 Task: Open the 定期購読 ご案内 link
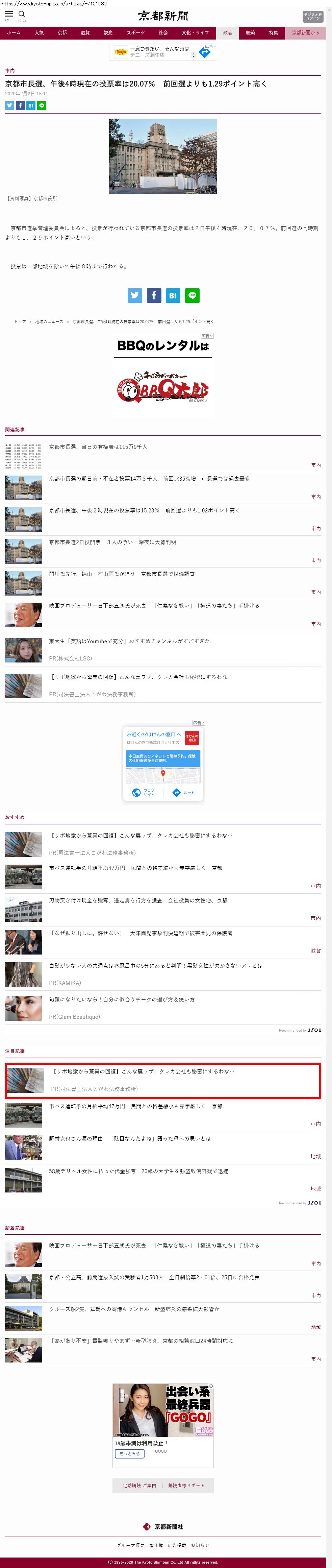tap(139, 1485)
